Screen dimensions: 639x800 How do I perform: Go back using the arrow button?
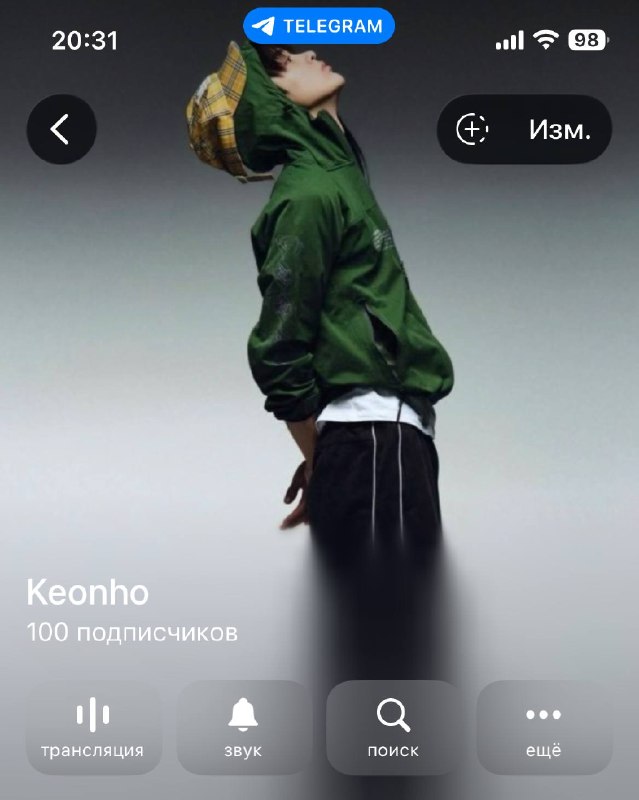click(61, 129)
